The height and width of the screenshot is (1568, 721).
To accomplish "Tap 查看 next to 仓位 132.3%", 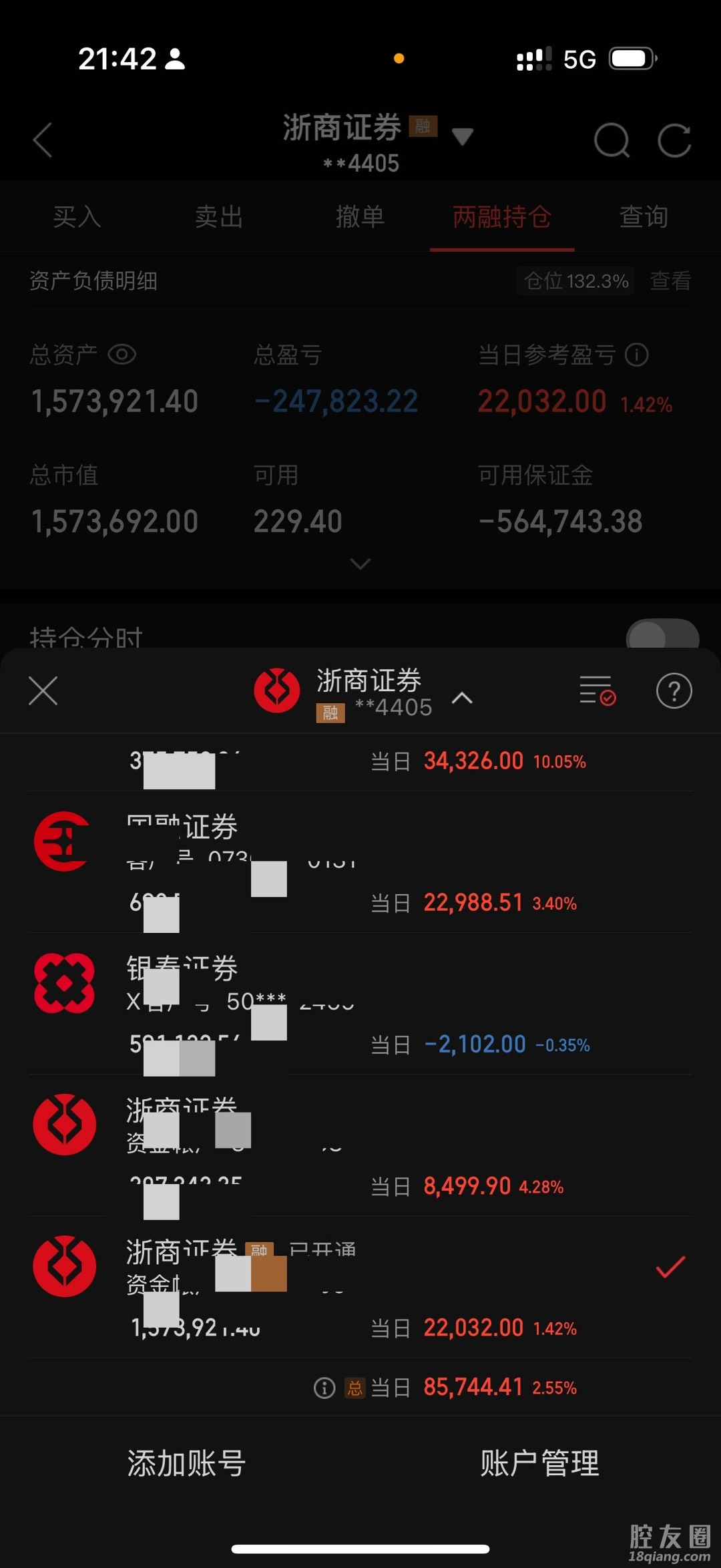I will (x=670, y=281).
